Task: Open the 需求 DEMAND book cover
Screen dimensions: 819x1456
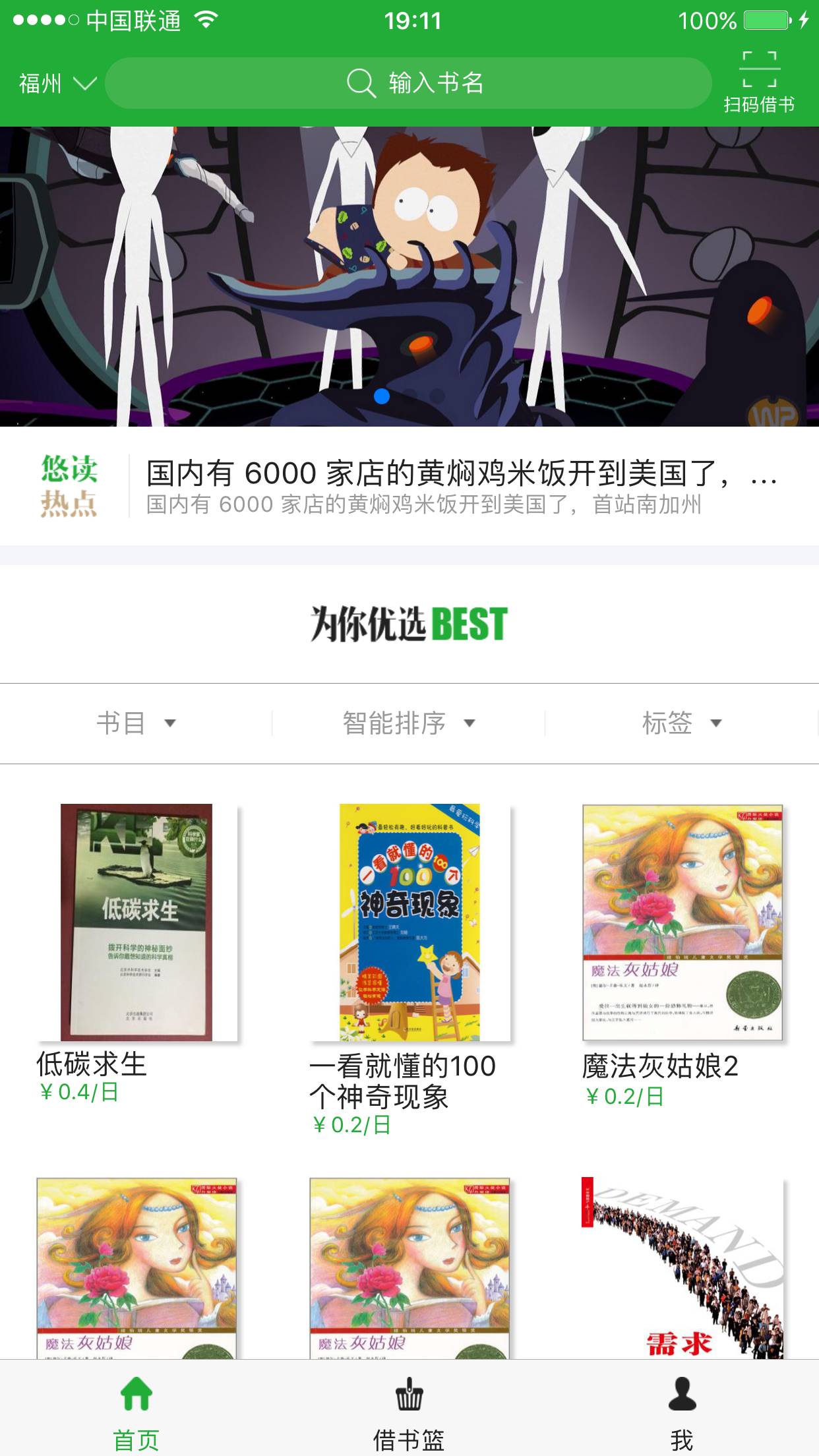Action: tap(682, 1267)
